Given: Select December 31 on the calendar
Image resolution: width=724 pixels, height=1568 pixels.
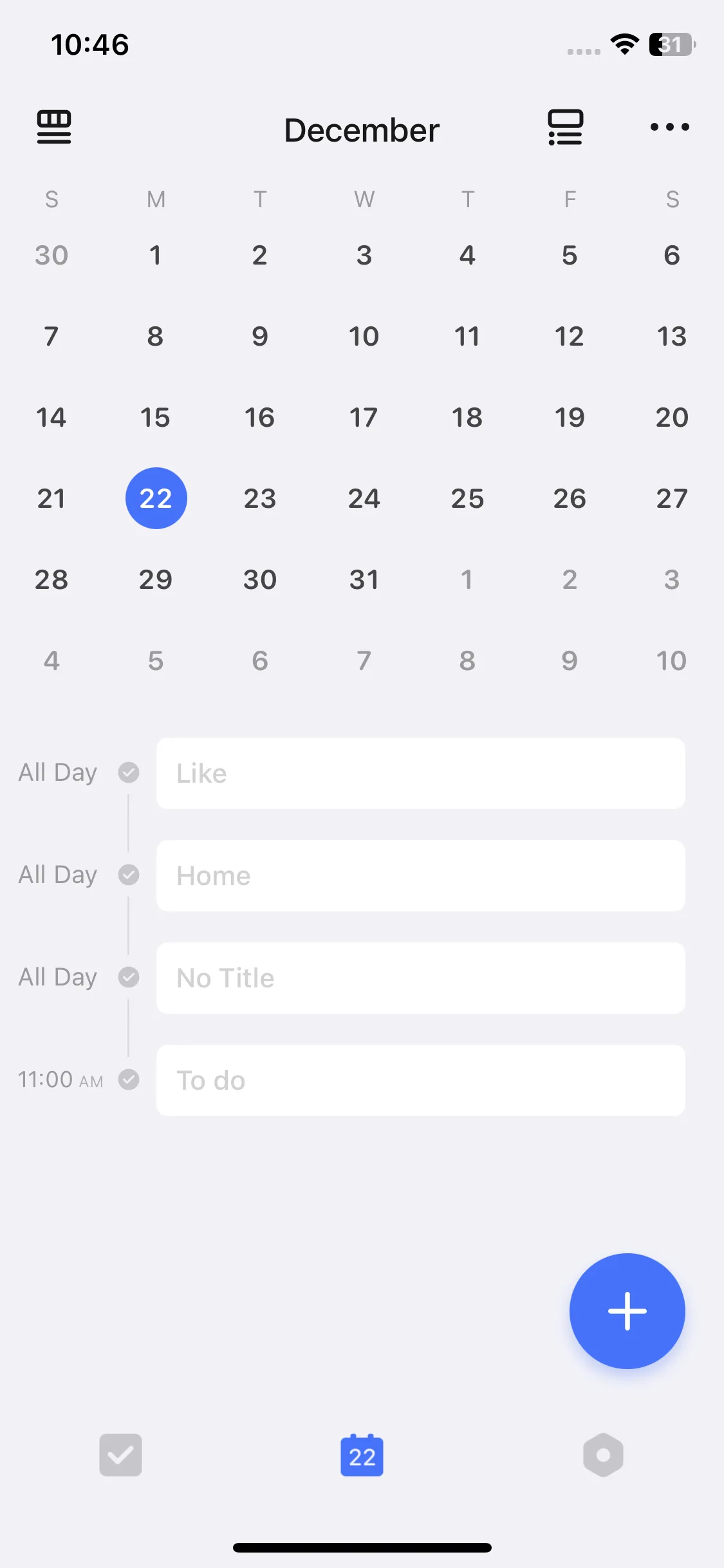Looking at the screenshot, I should point(364,579).
